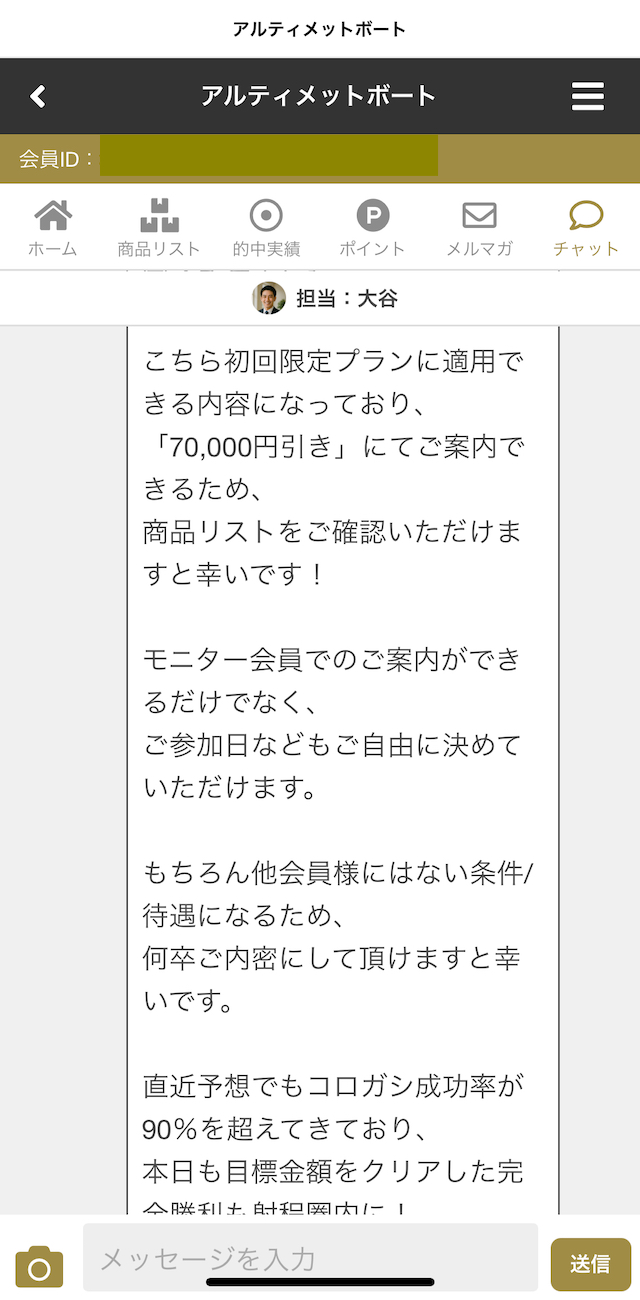Open the メルマガ tab
This screenshot has height=1300, width=640.
(x=479, y=228)
